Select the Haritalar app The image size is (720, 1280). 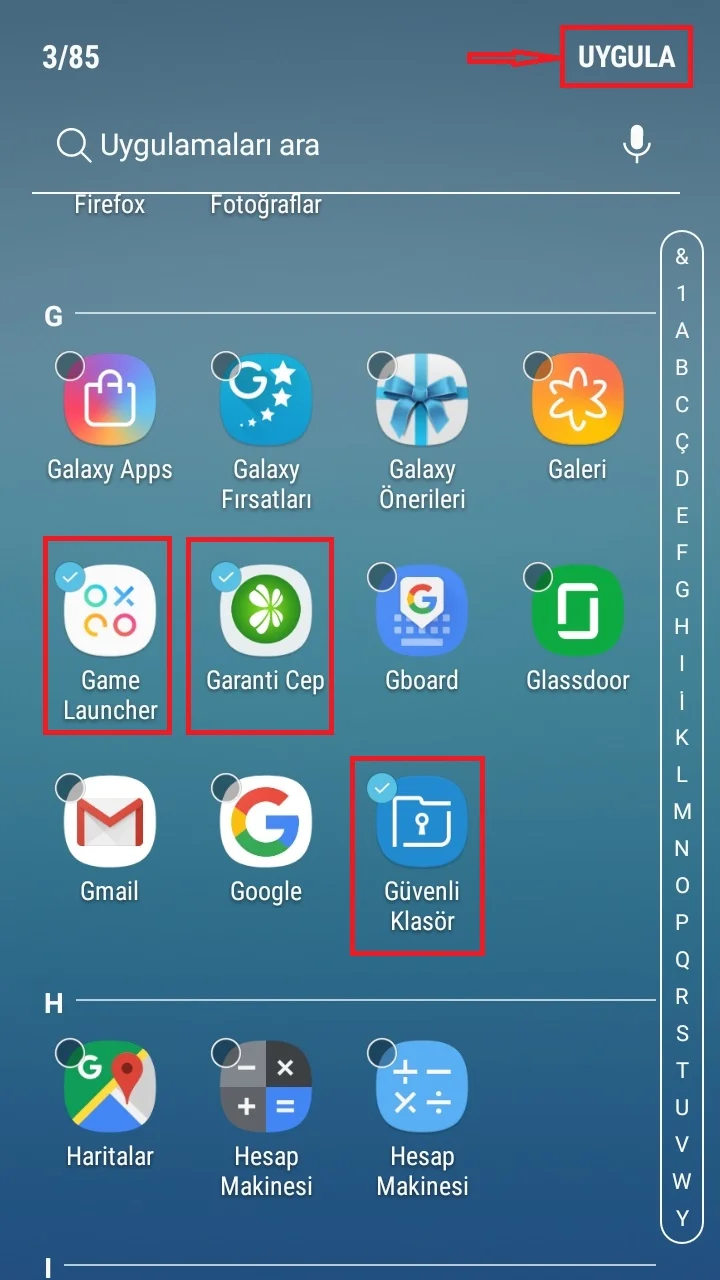[x=110, y=1087]
